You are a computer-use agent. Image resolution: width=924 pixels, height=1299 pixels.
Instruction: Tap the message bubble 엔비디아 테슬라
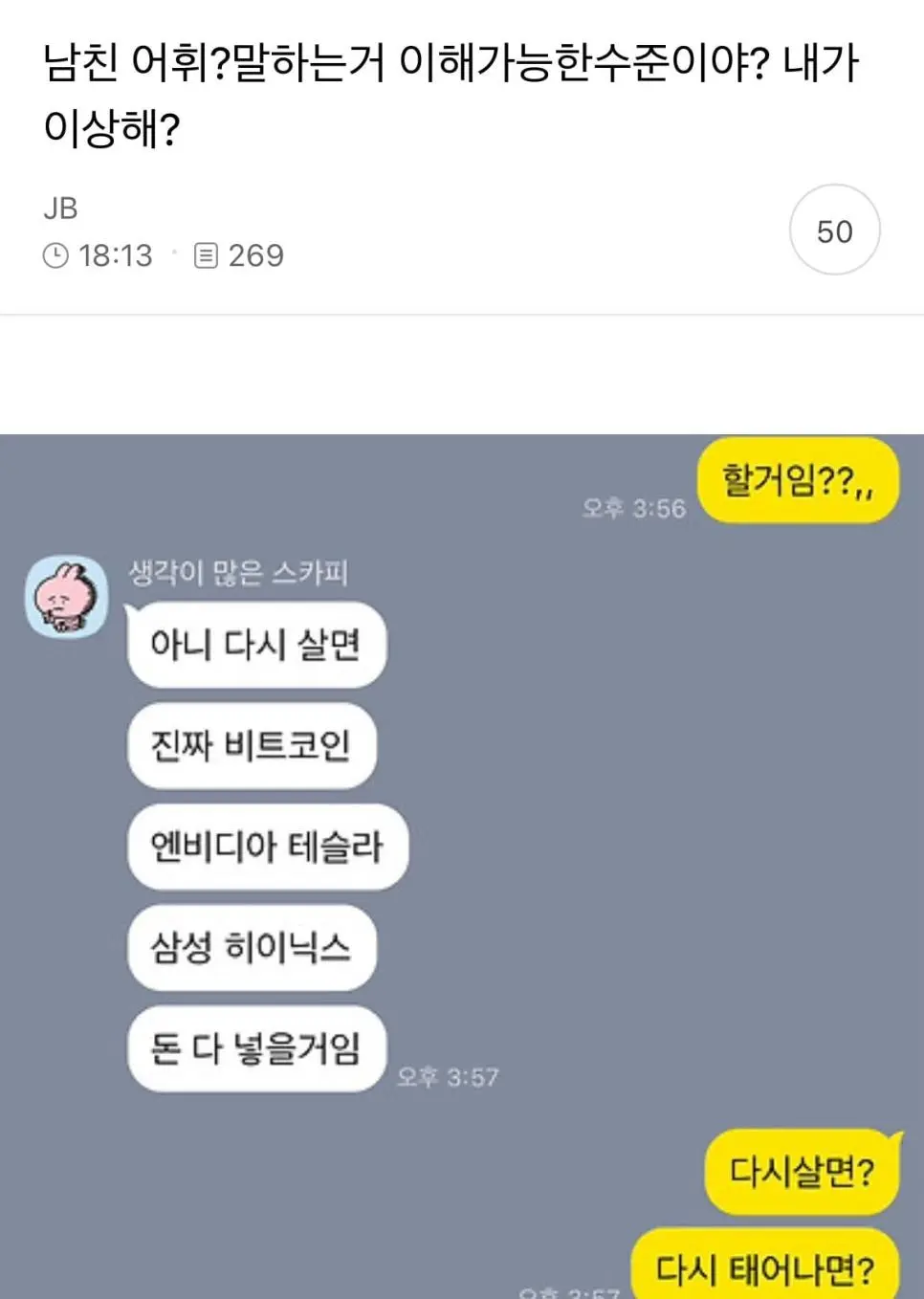pyautogui.click(x=268, y=848)
